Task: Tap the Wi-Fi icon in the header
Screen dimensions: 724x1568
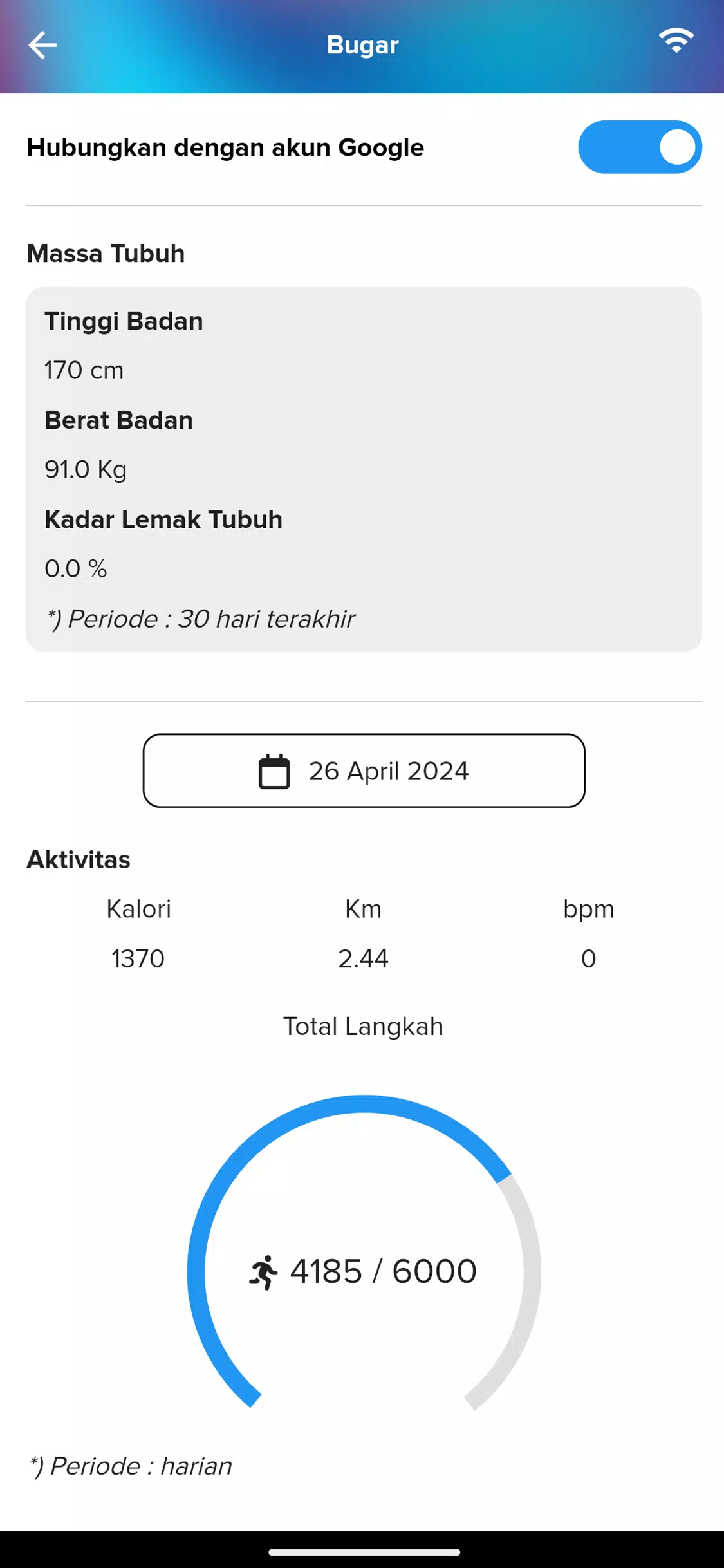Action: 675,41
